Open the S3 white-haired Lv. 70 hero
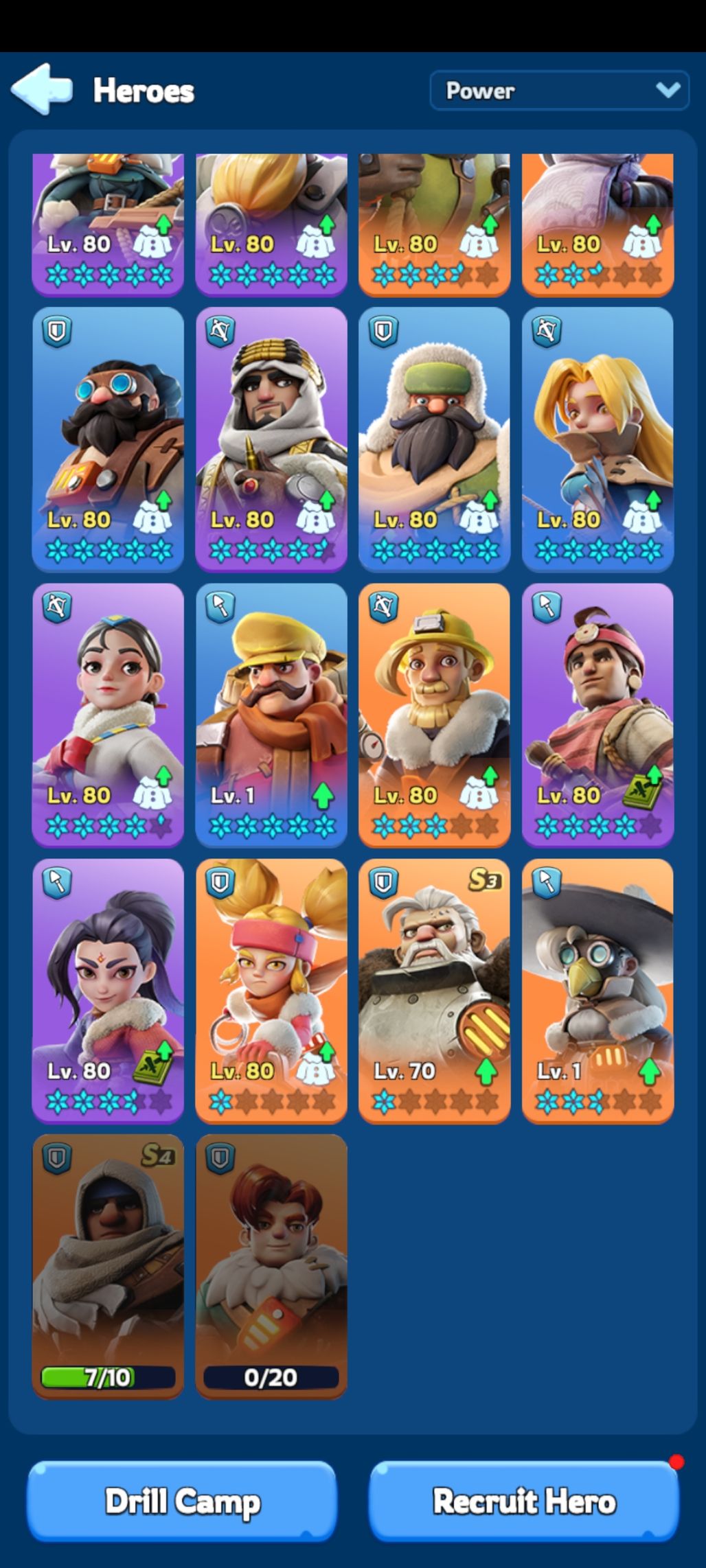The width and height of the screenshot is (706, 1568). (x=434, y=990)
